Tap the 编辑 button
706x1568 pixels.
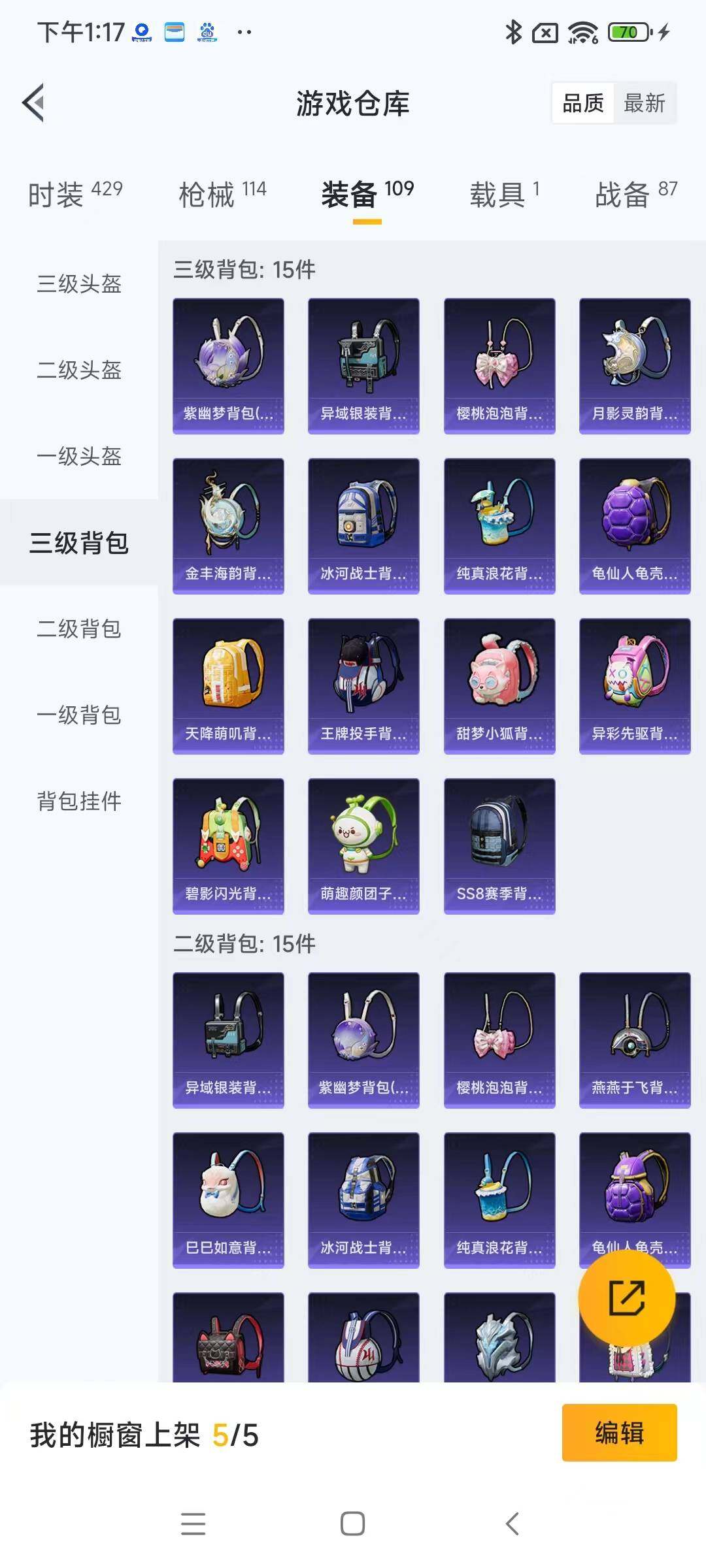click(x=619, y=1433)
